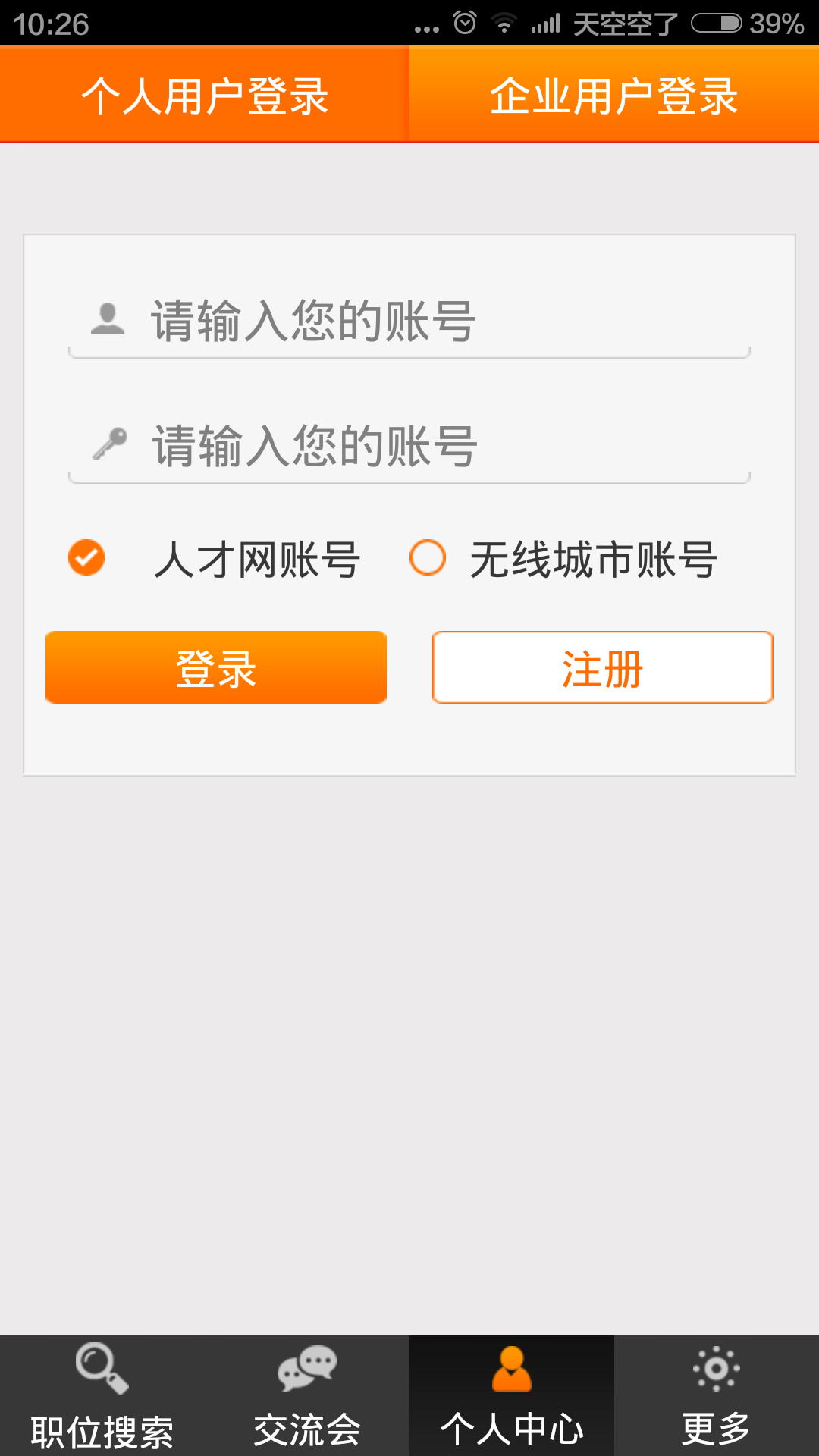Open the 更多 tab

click(x=717, y=1396)
